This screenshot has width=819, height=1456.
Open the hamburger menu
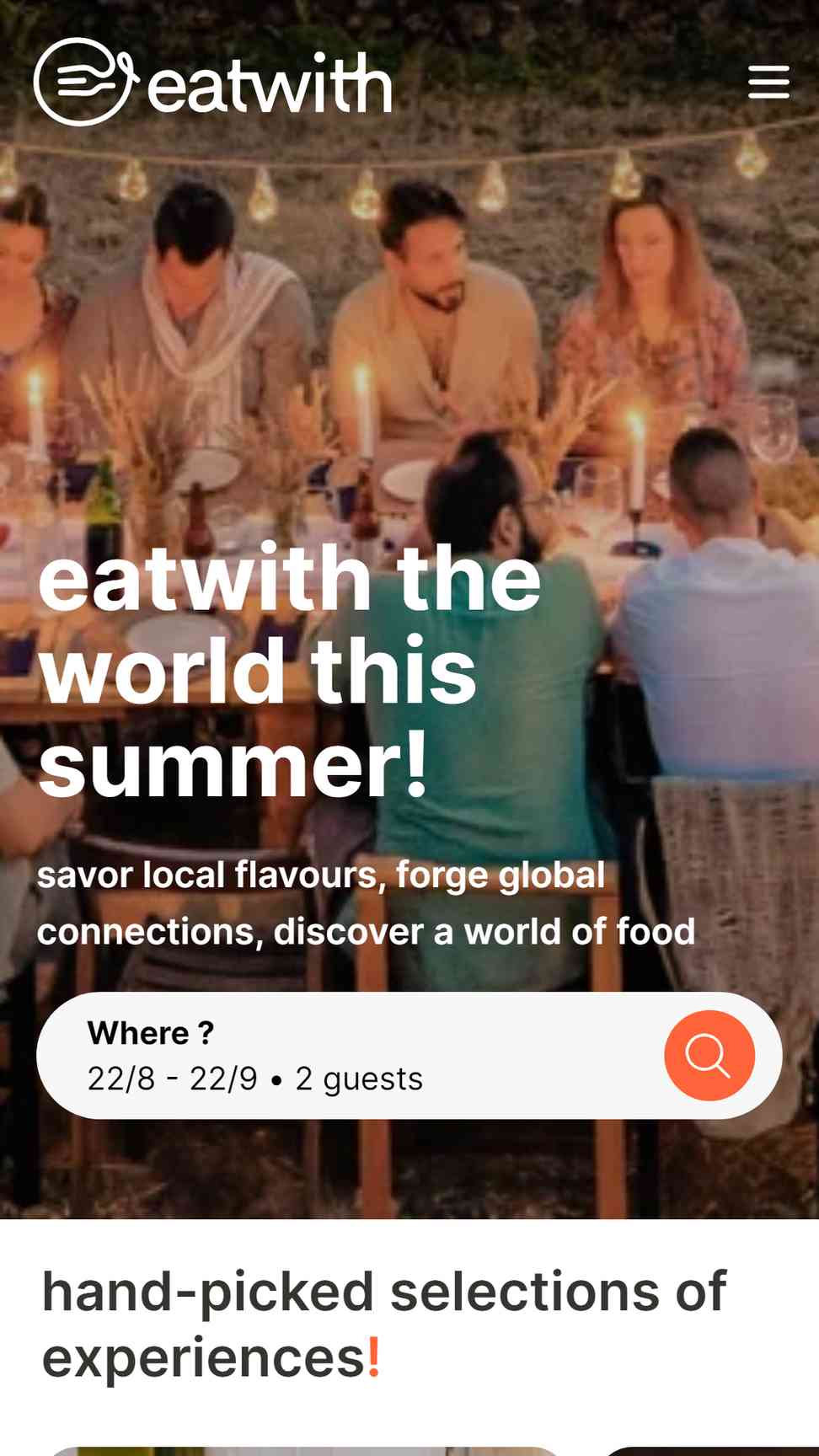[768, 82]
